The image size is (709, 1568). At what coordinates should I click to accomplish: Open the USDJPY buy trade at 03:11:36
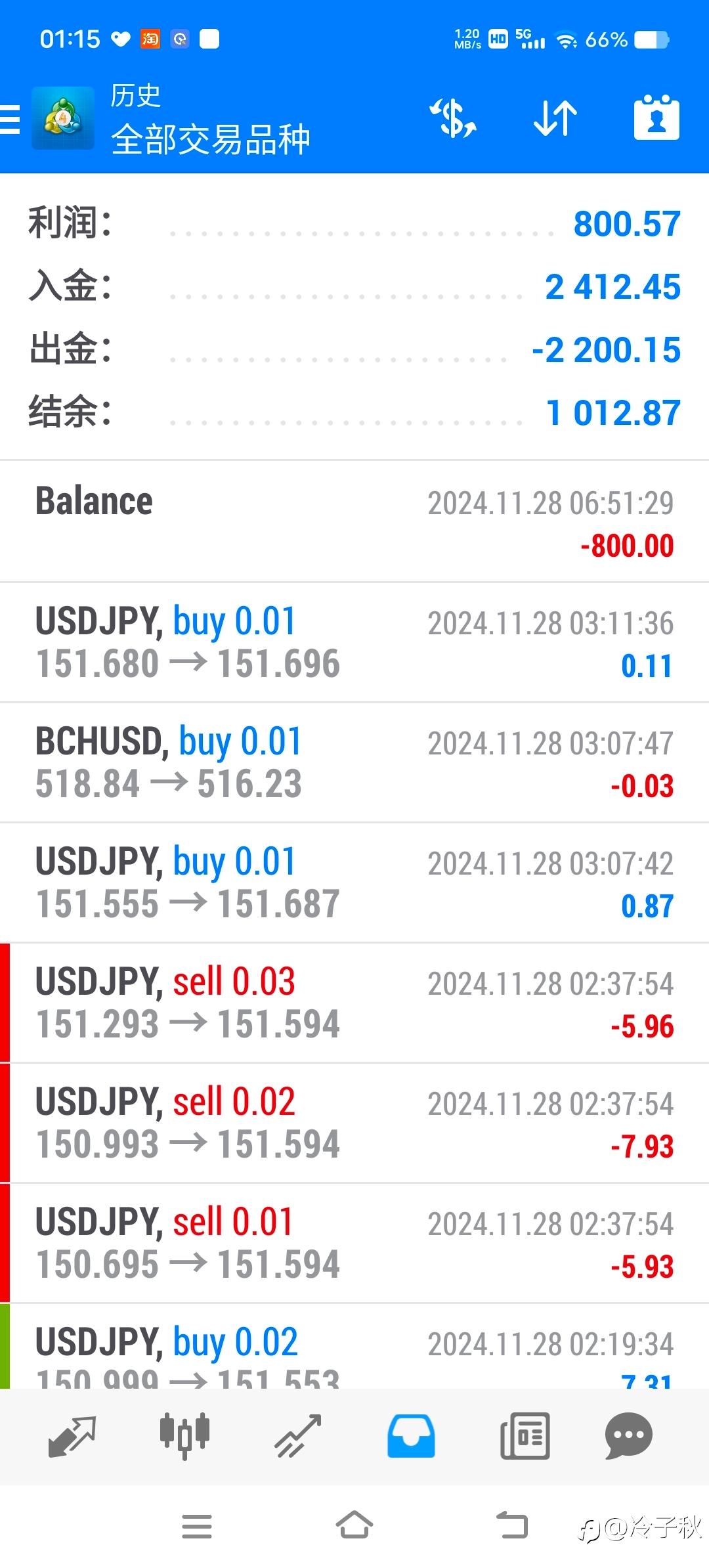coord(354,642)
